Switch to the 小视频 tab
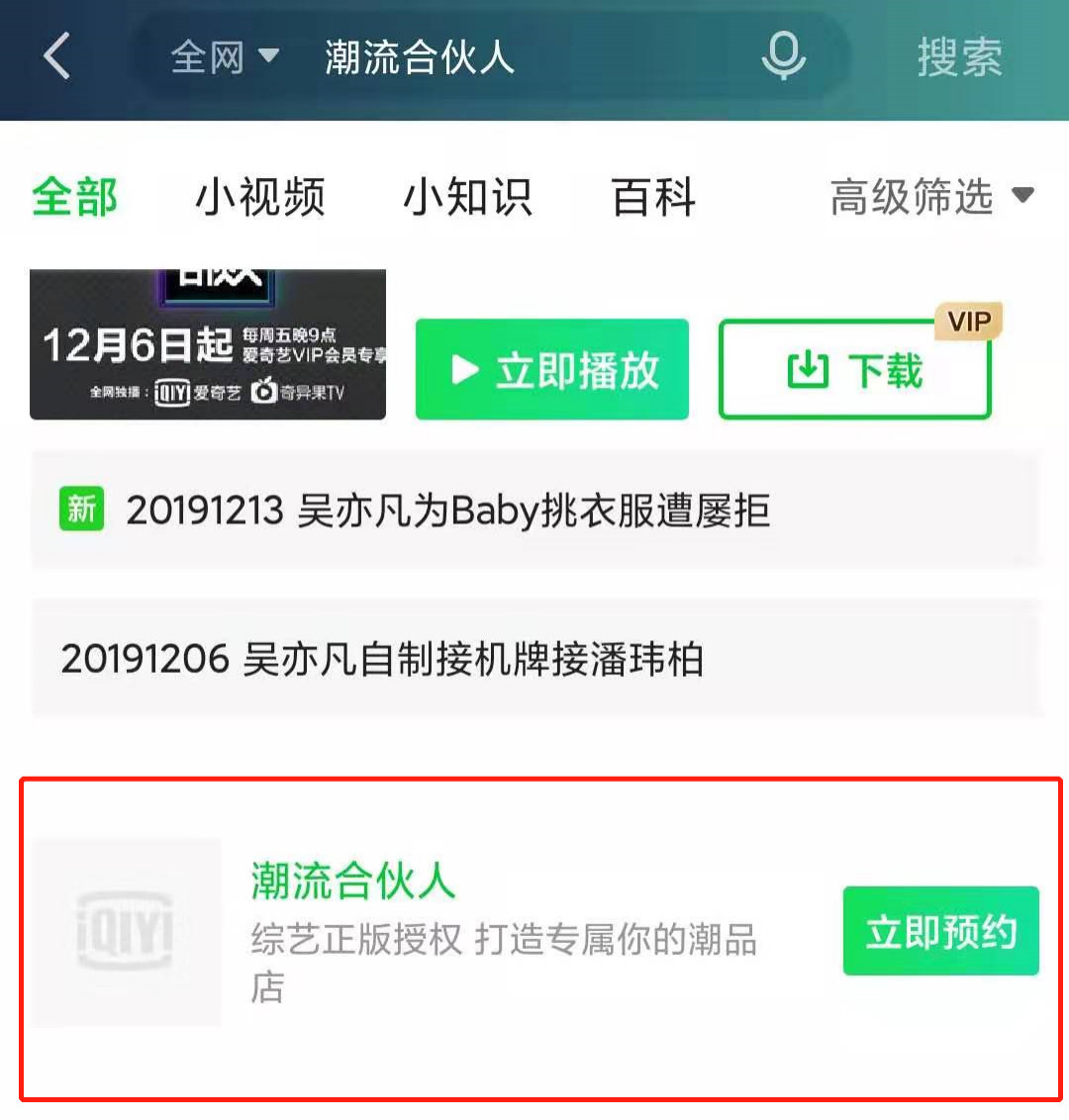This screenshot has height=1120, width=1069. [259, 197]
